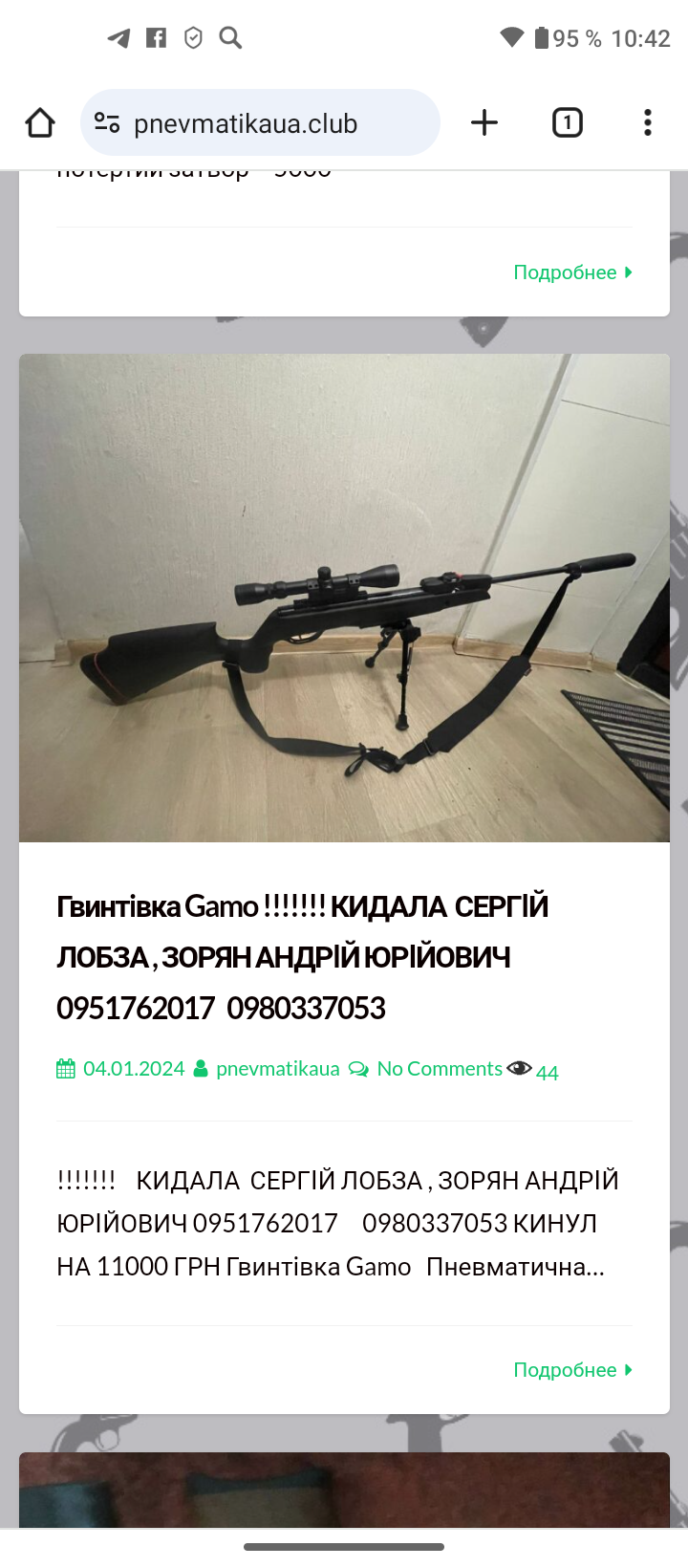
Task: Open a new browser tab
Action: point(484,122)
